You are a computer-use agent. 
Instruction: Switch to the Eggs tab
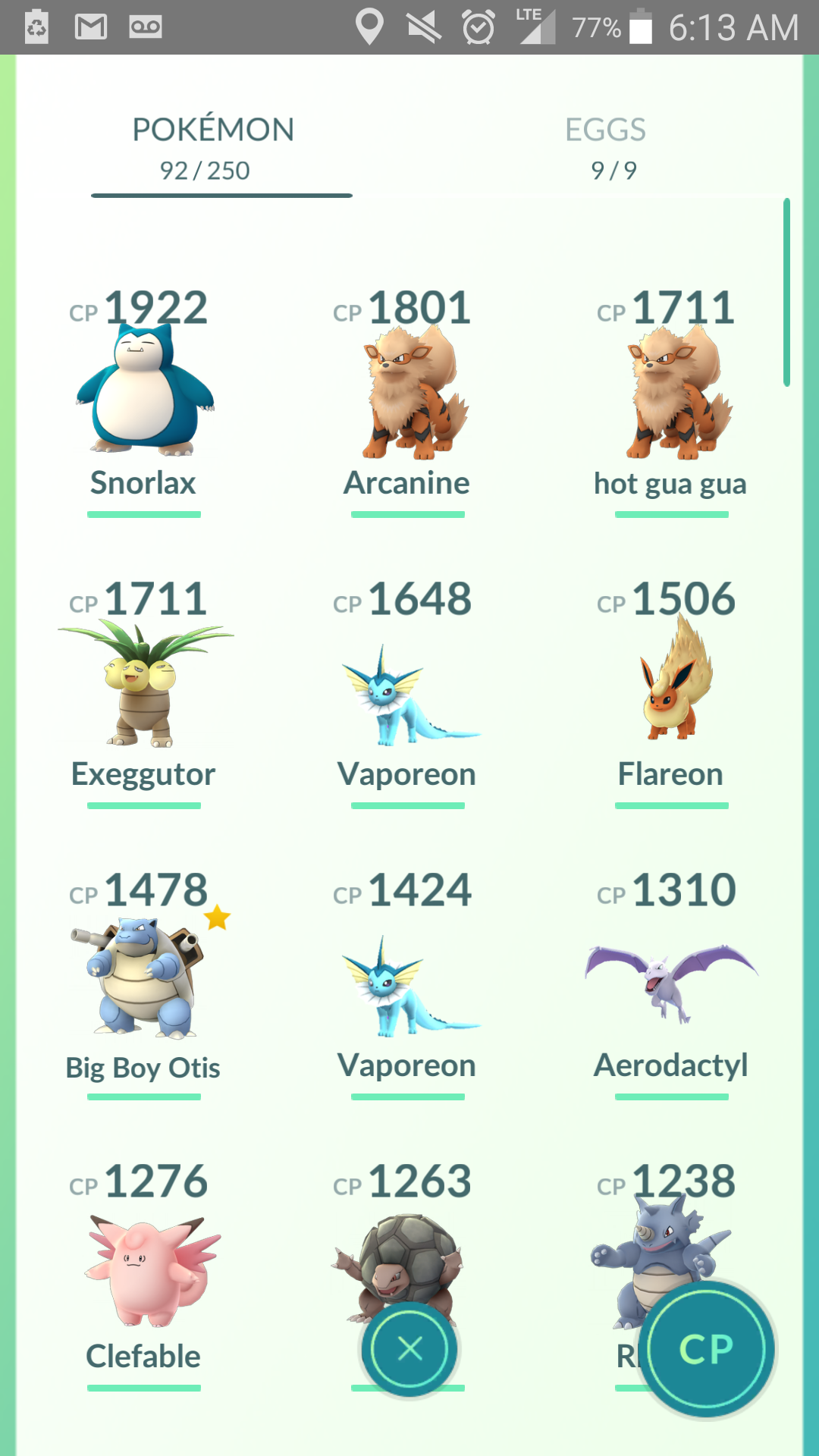(x=605, y=149)
